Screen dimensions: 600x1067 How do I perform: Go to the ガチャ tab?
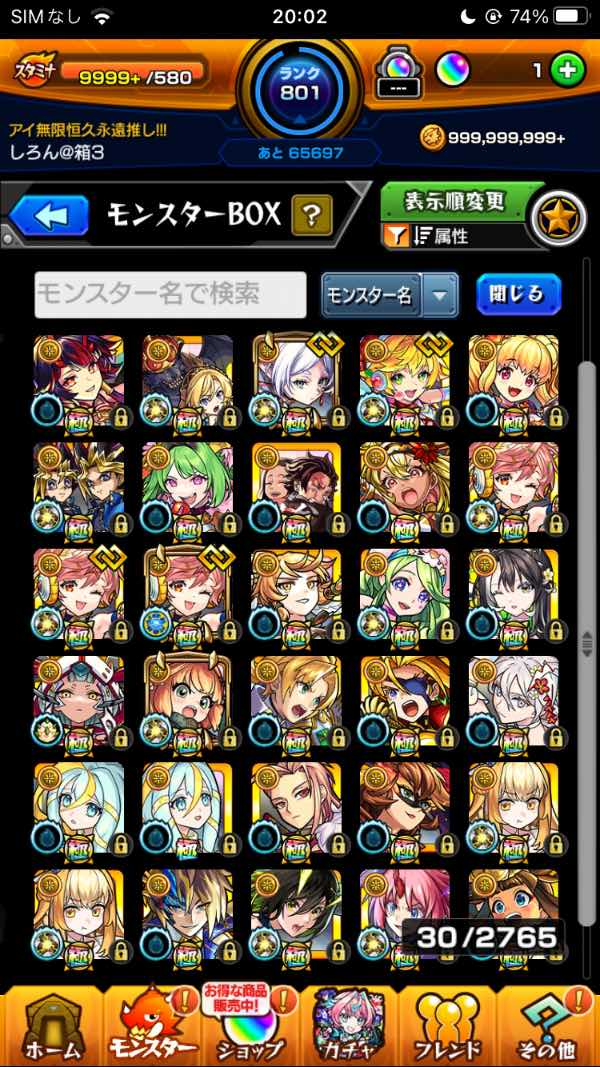pyautogui.click(x=347, y=1025)
